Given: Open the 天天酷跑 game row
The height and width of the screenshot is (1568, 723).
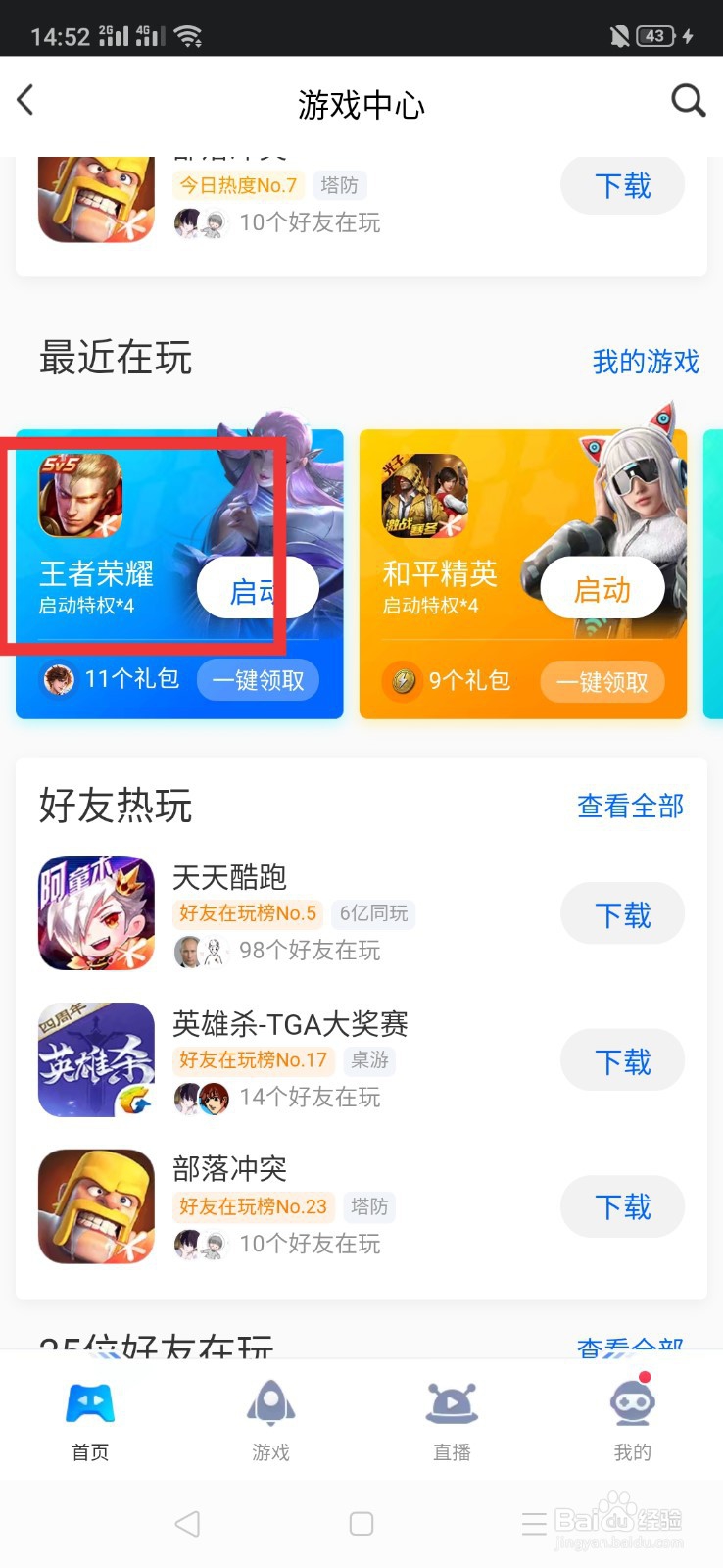Looking at the screenshot, I should click(x=294, y=913).
